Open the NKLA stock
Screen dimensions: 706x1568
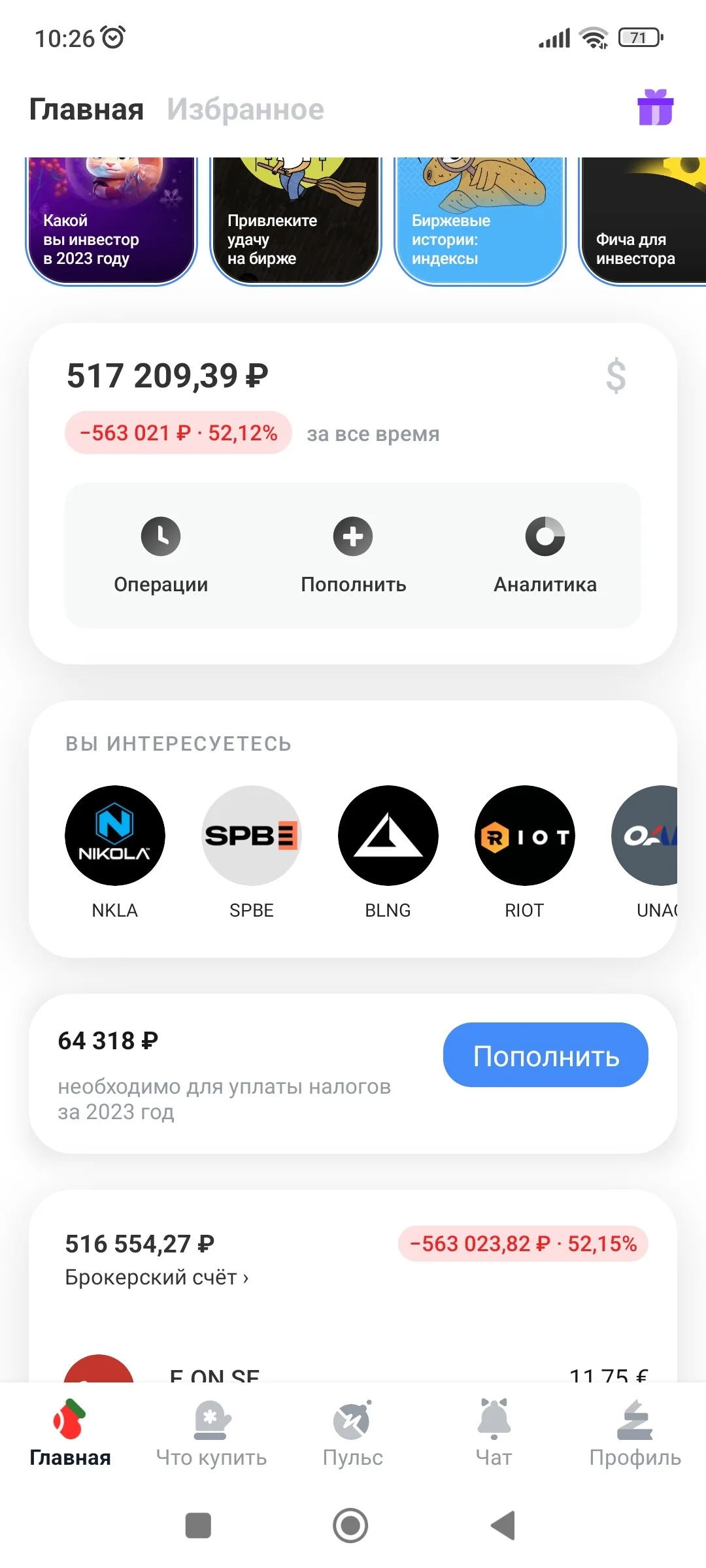tap(115, 852)
